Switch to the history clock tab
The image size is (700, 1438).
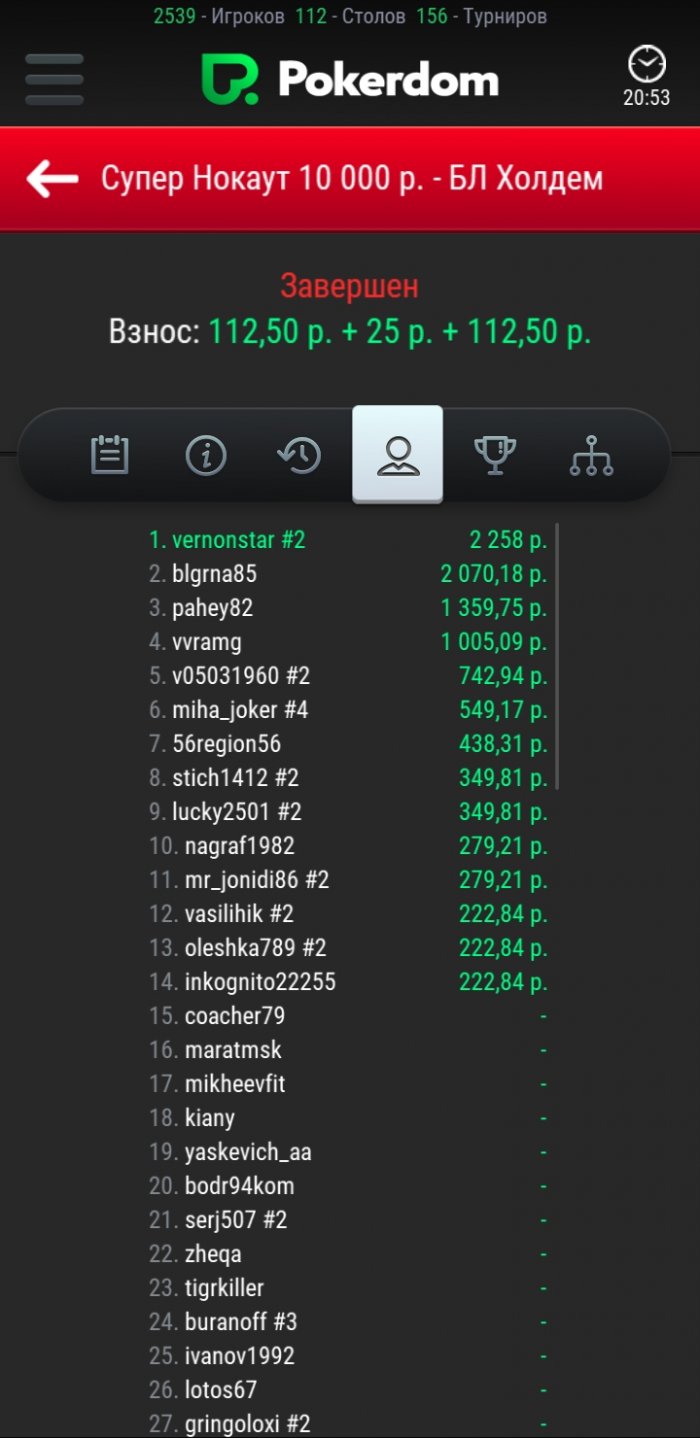click(x=299, y=456)
